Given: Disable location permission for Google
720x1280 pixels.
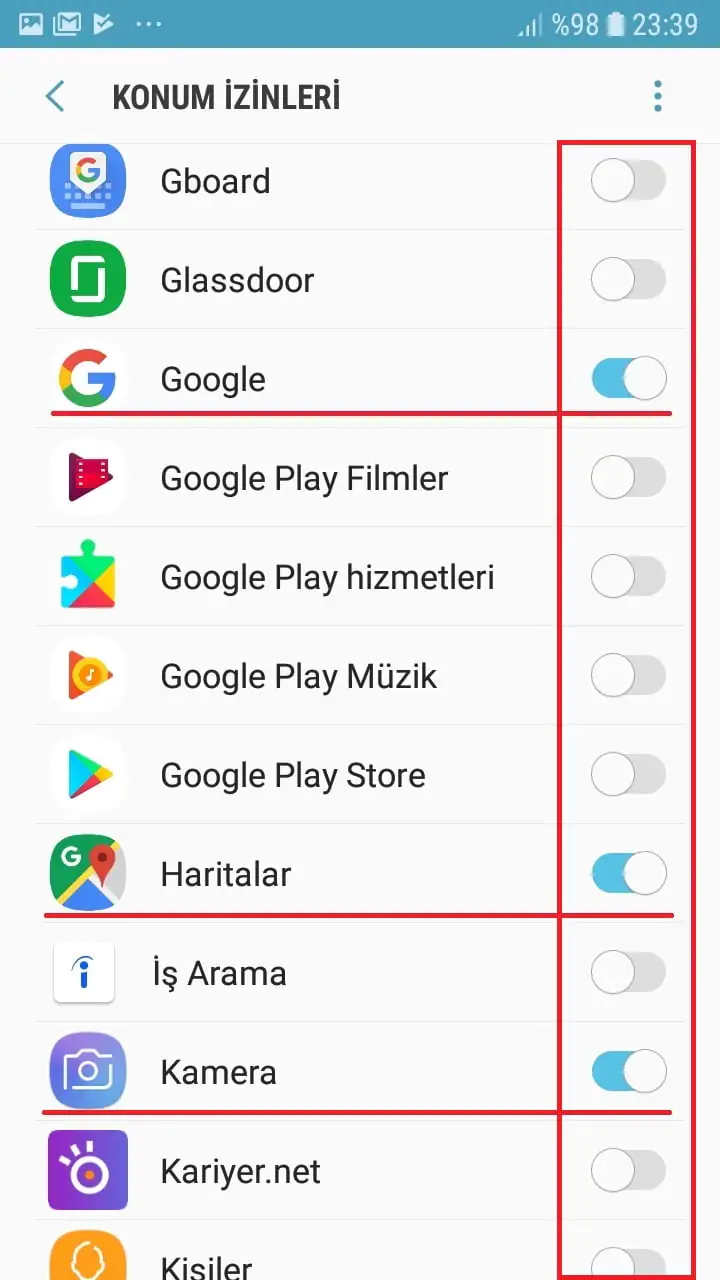Looking at the screenshot, I should coord(628,379).
